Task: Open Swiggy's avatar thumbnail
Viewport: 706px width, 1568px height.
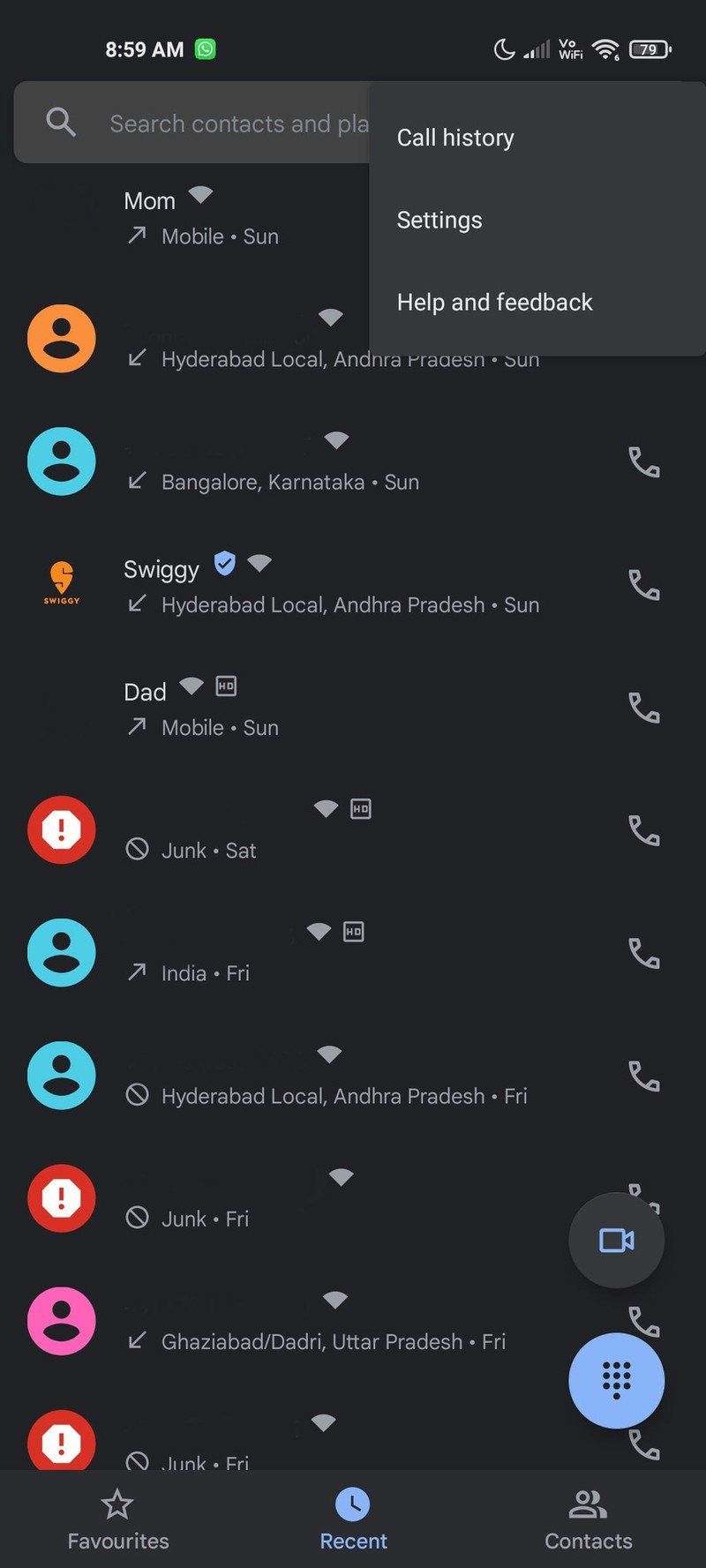Action: click(60, 581)
